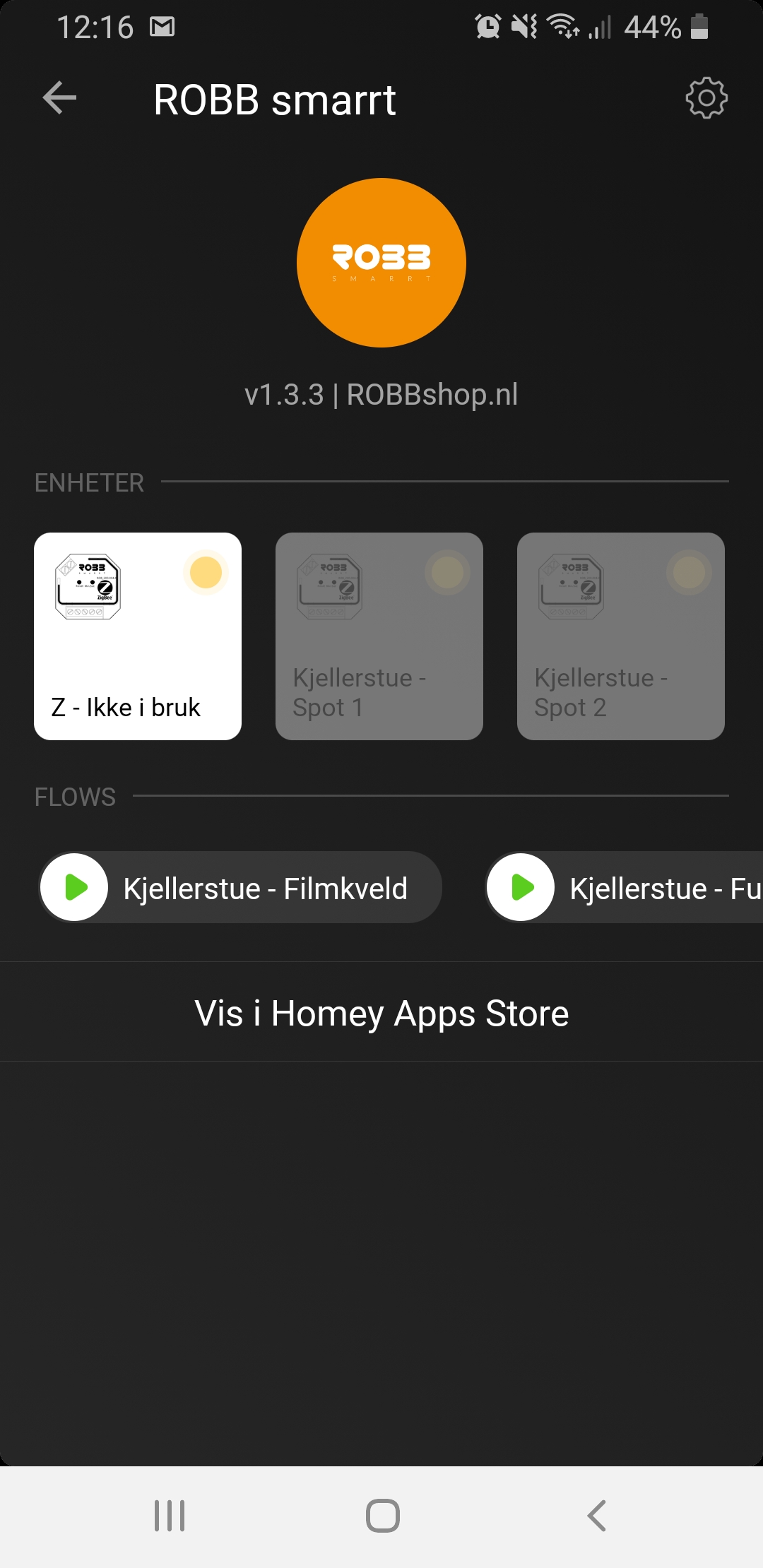The image size is (763, 1568).
Task: Tap the system home button
Action: [x=382, y=1516]
